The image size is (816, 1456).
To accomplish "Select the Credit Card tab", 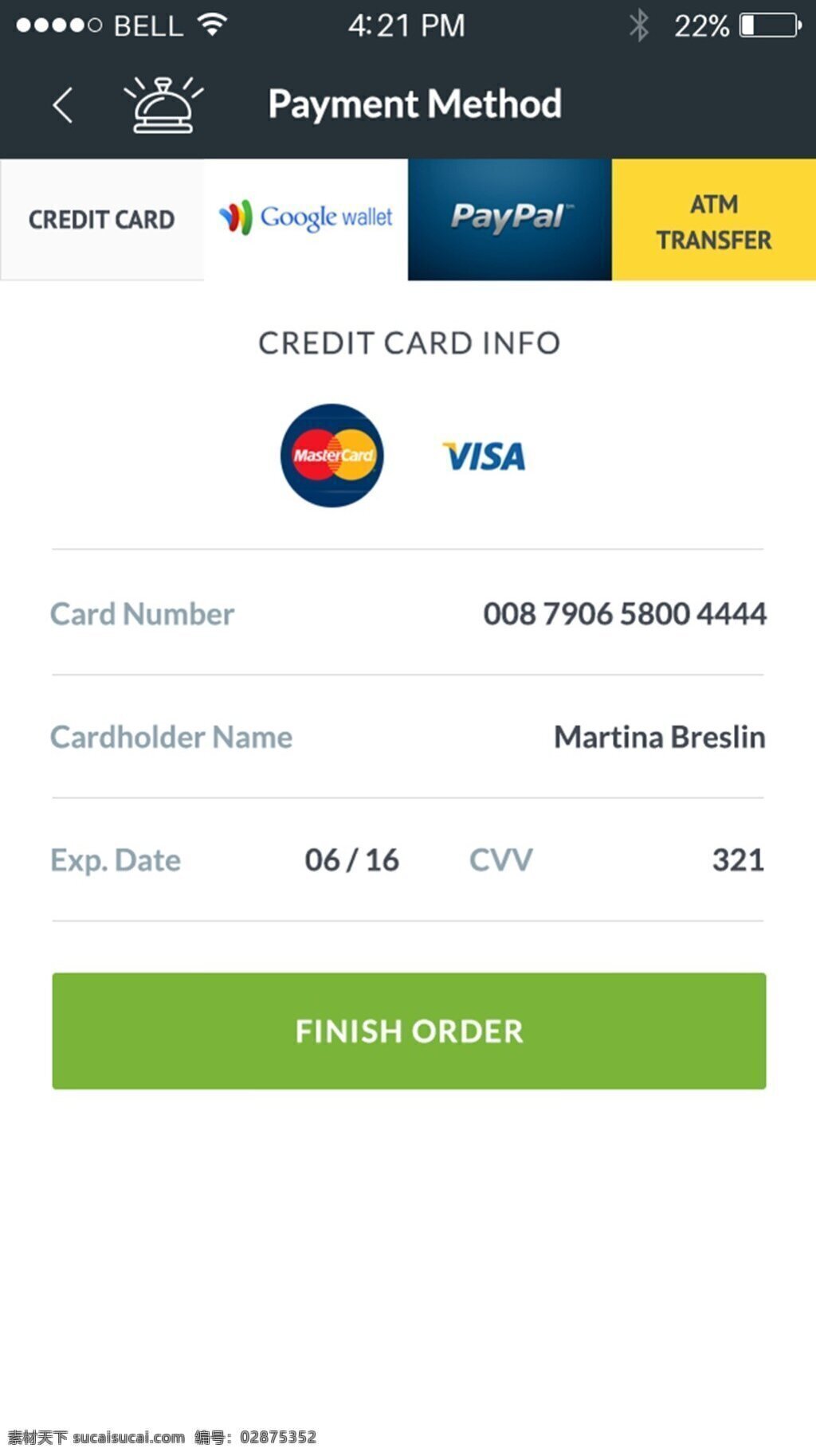I will click(x=102, y=219).
